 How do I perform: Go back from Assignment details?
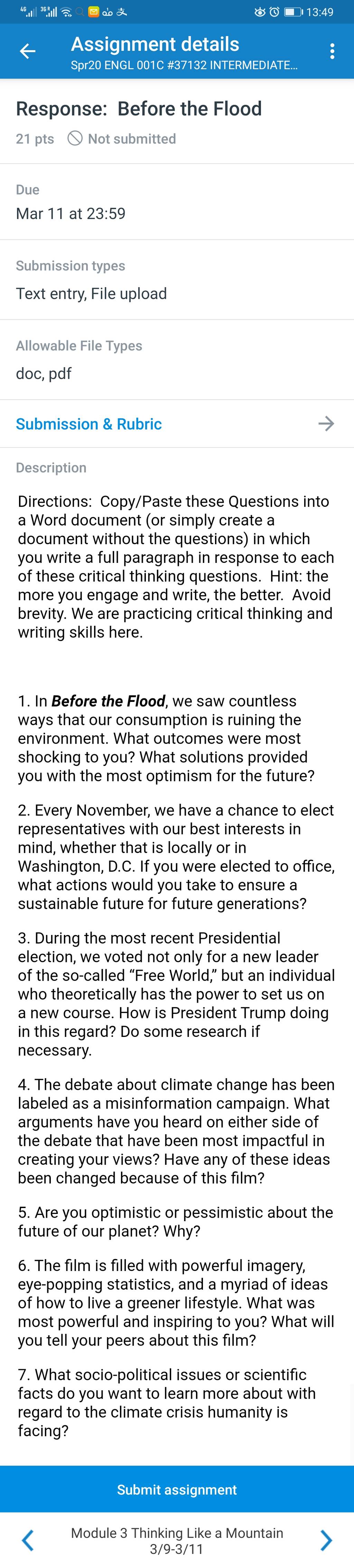27,52
